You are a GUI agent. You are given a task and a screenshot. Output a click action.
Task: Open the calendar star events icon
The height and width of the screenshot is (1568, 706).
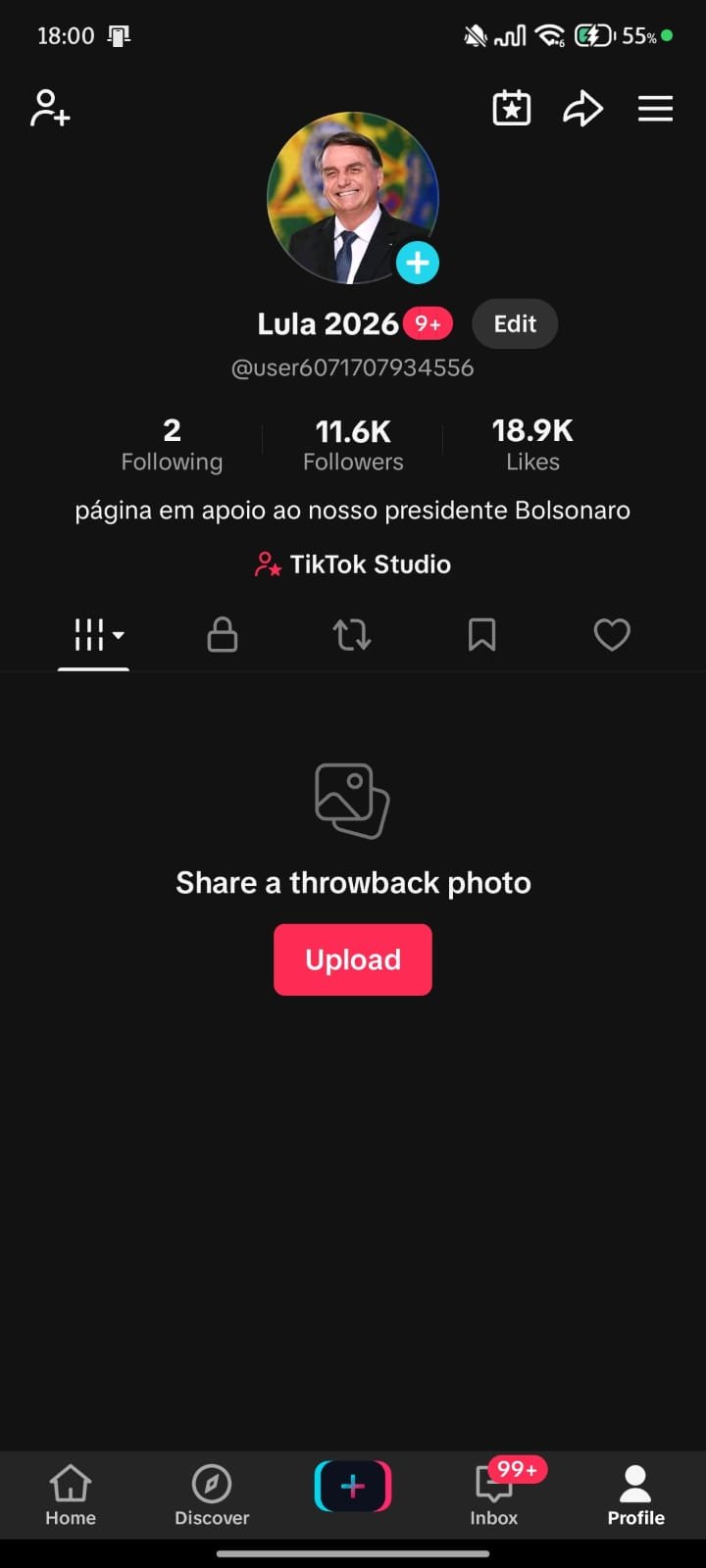(x=511, y=108)
